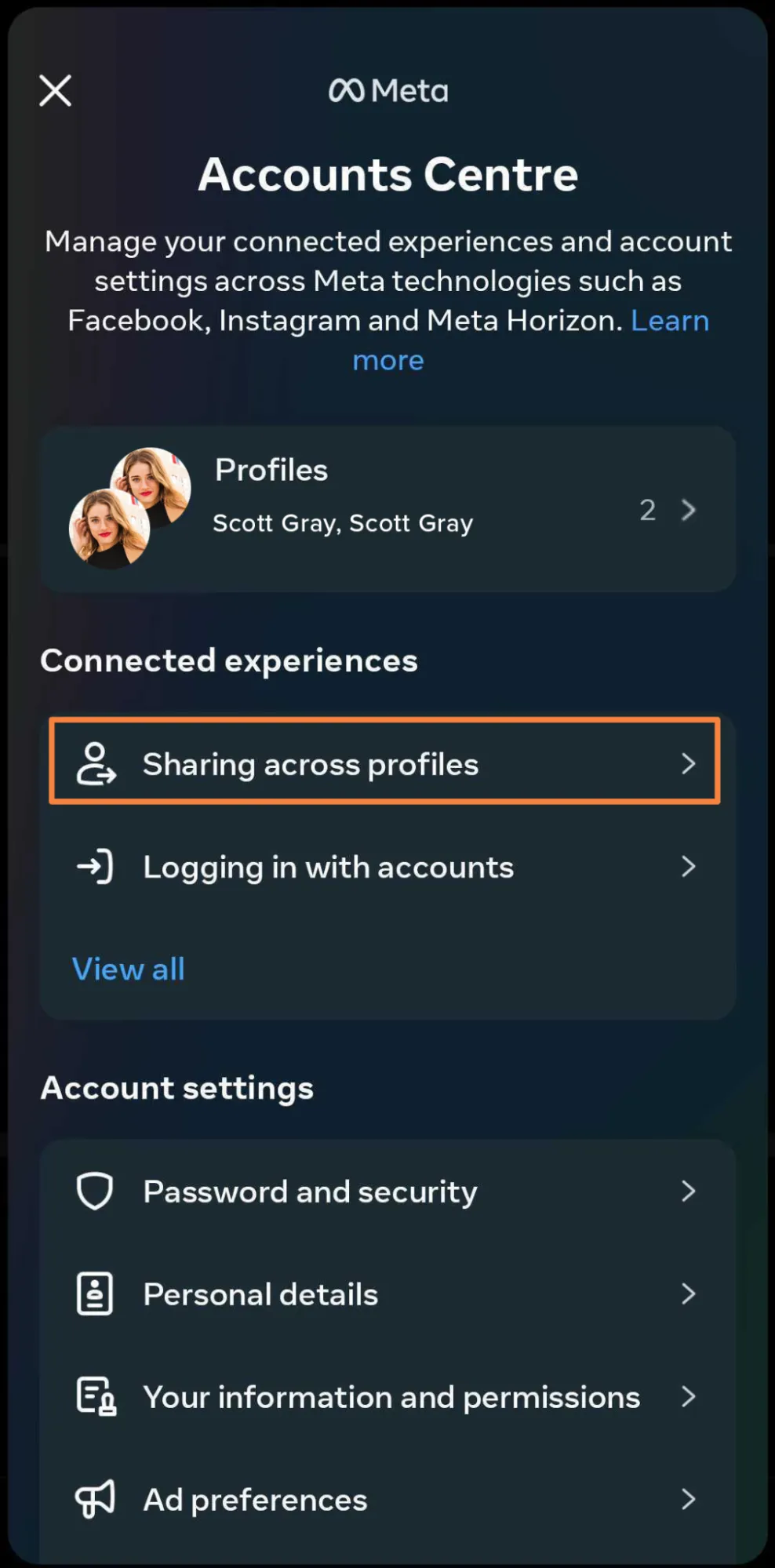The height and width of the screenshot is (1568, 775).
Task: Click the Your information and permissions document icon
Action: pos(94,1396)
